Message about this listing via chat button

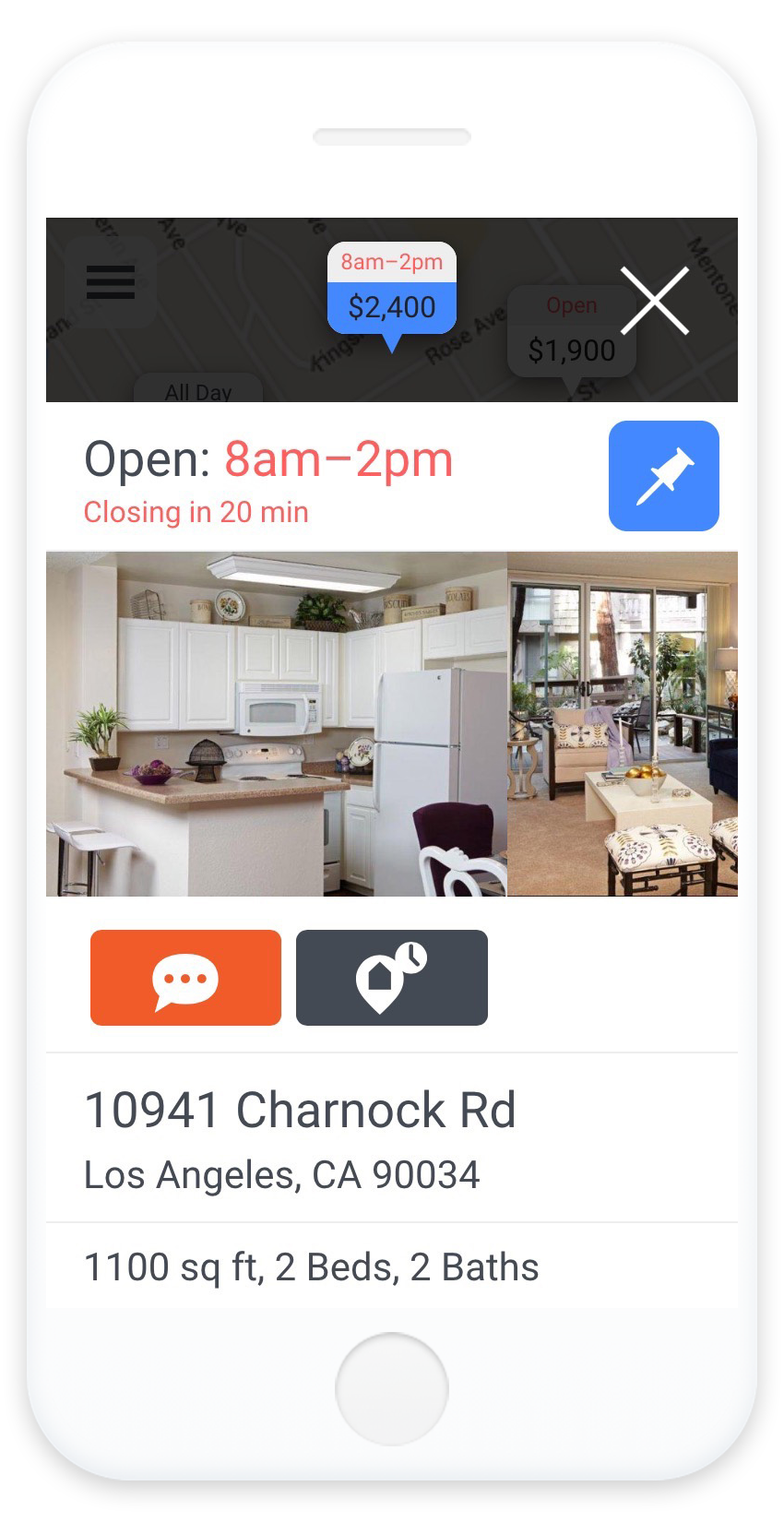click(x=185, y=978)
